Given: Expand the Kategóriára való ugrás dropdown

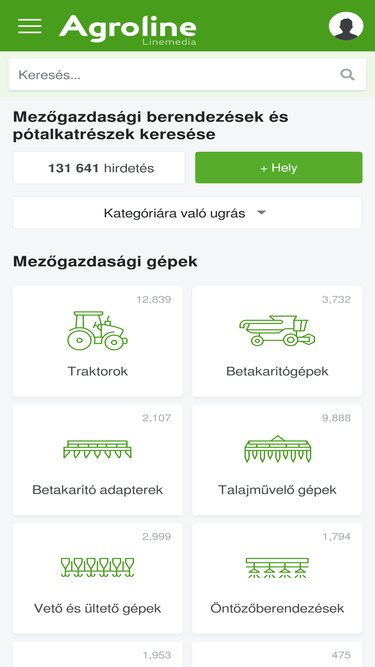Looking at the screenshot, I should [x=187, y=213].
